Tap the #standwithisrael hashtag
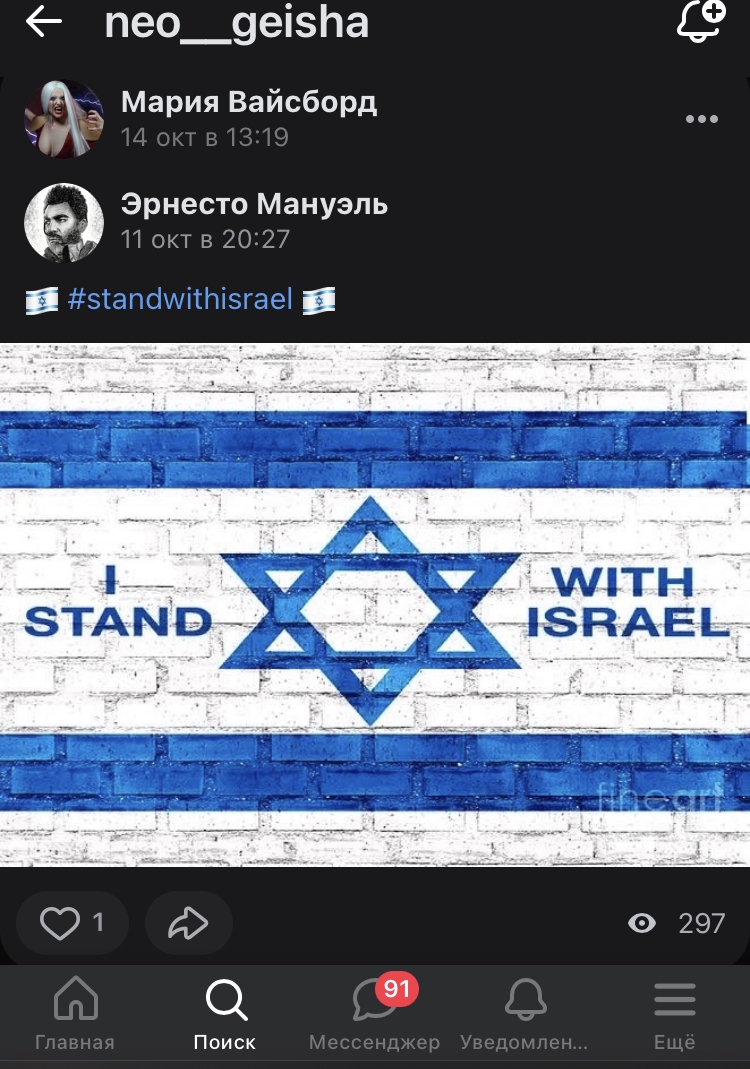Viewport: 750px width, 1069px height. (x=180, y=298)
